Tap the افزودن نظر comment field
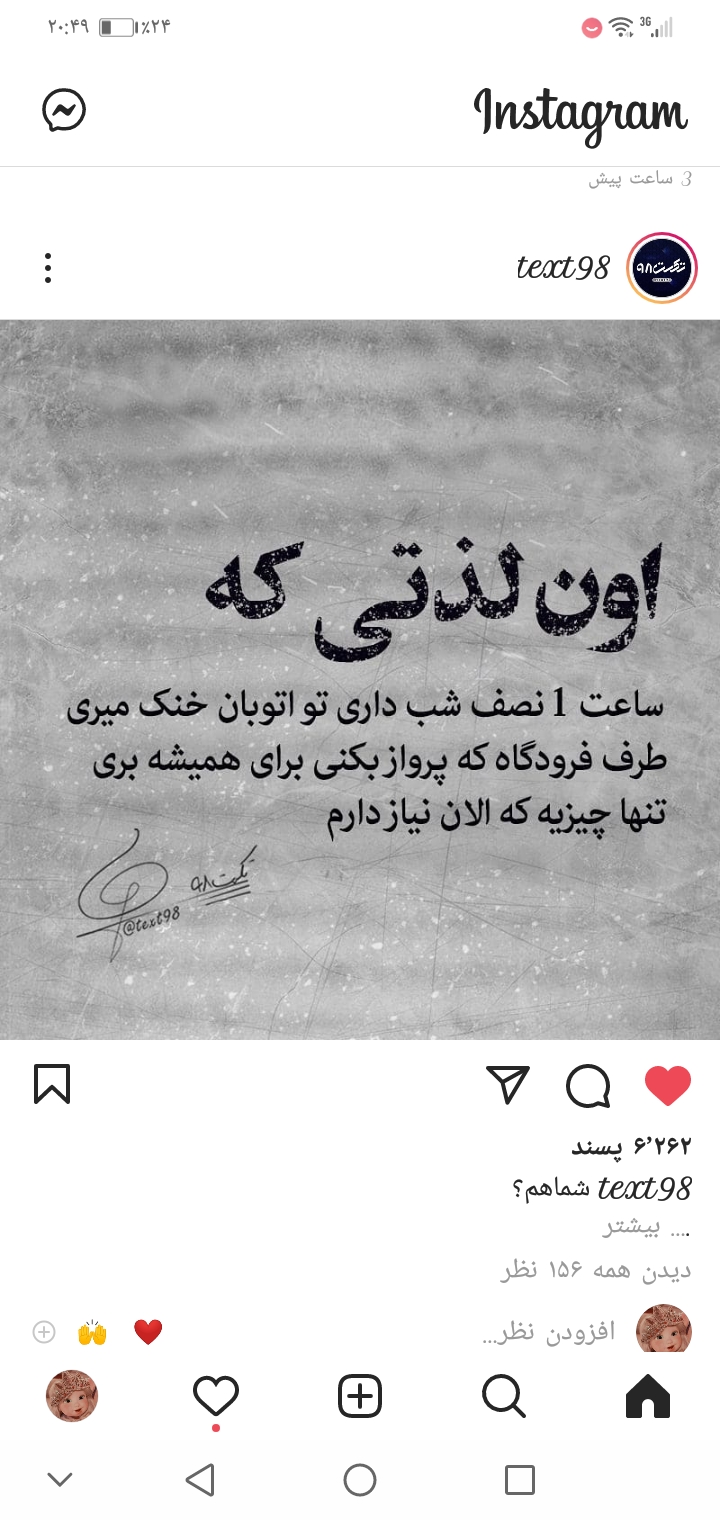 [x=548, y=1333]
